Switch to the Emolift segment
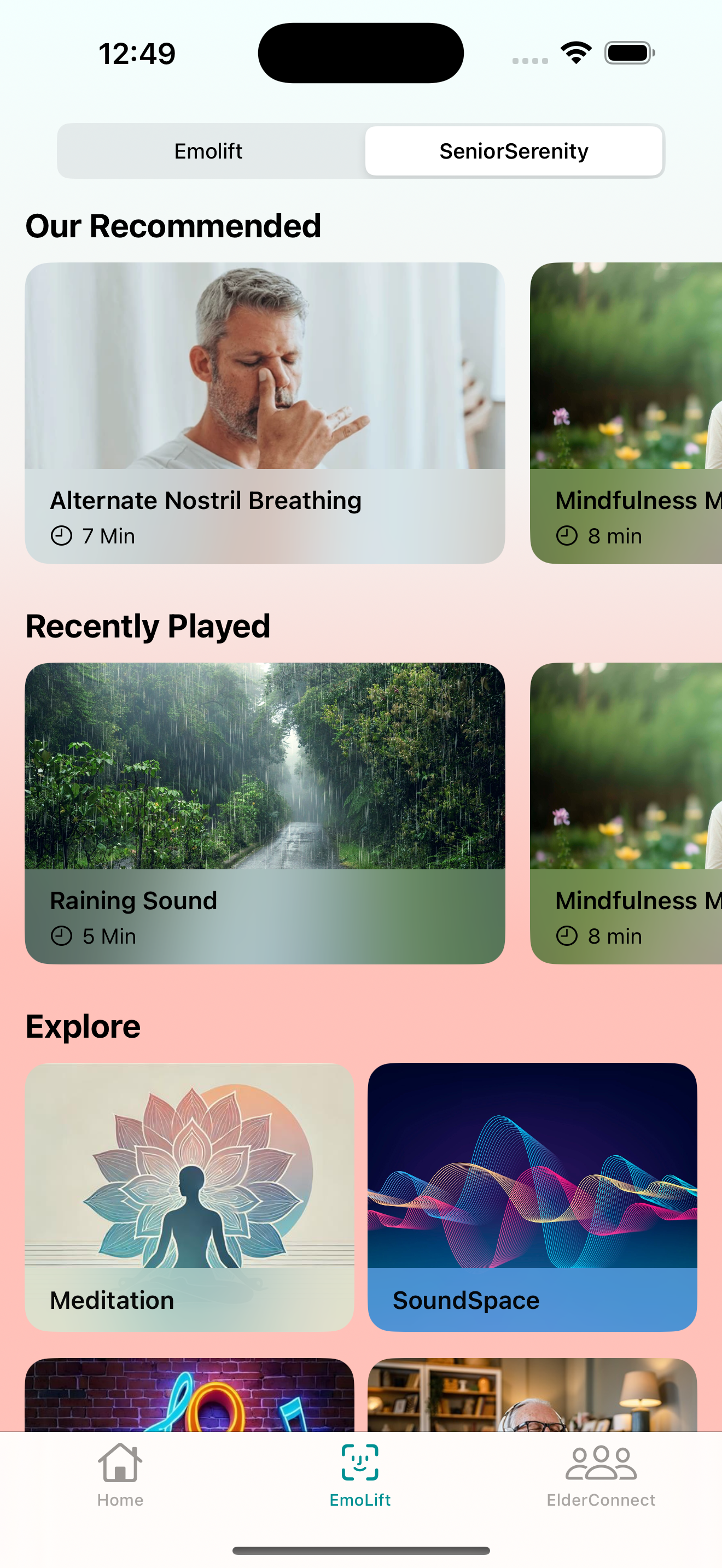722x1568 pixels. click(x=208, y=151)
